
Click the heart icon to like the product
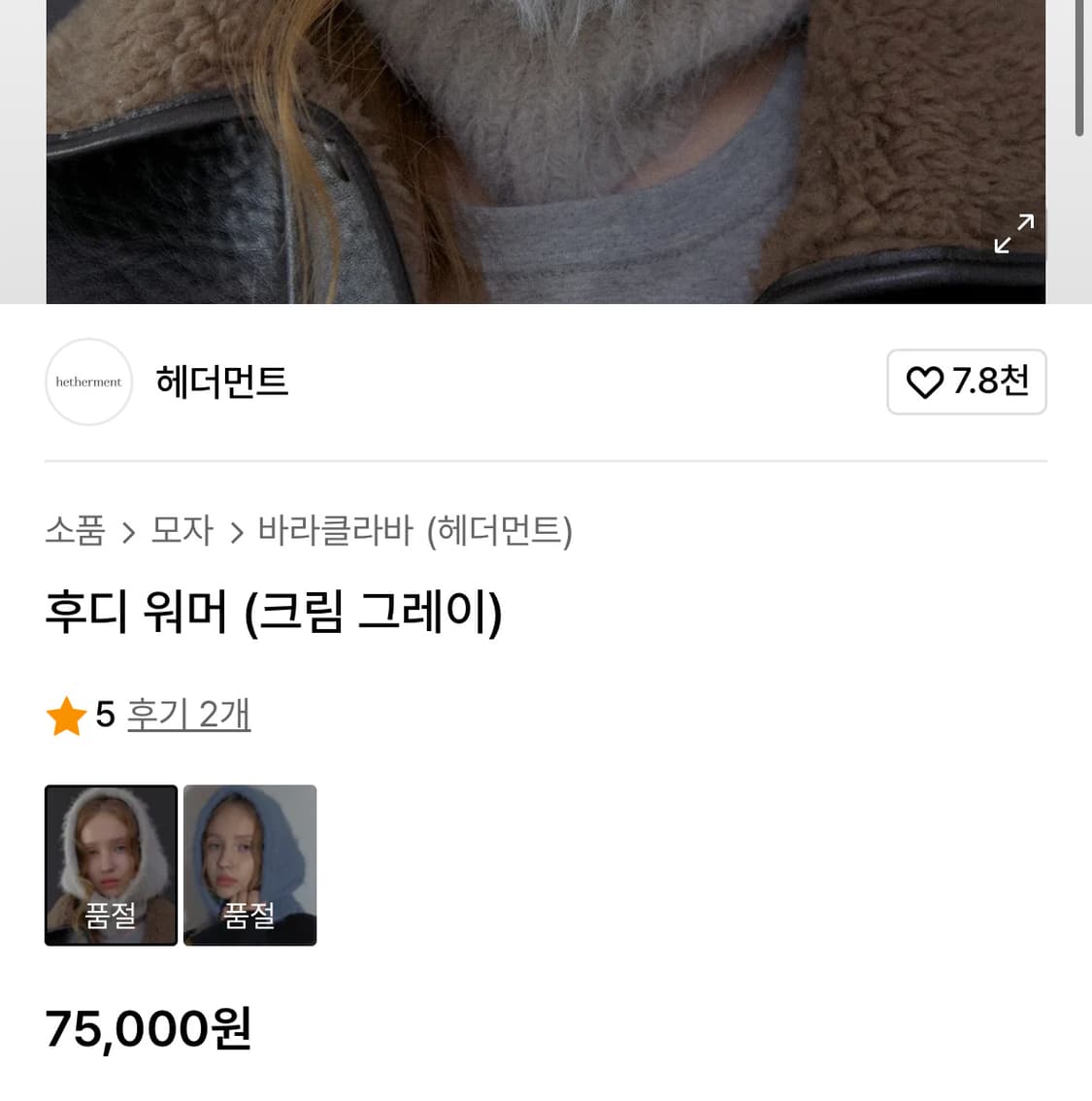(925, 382)
